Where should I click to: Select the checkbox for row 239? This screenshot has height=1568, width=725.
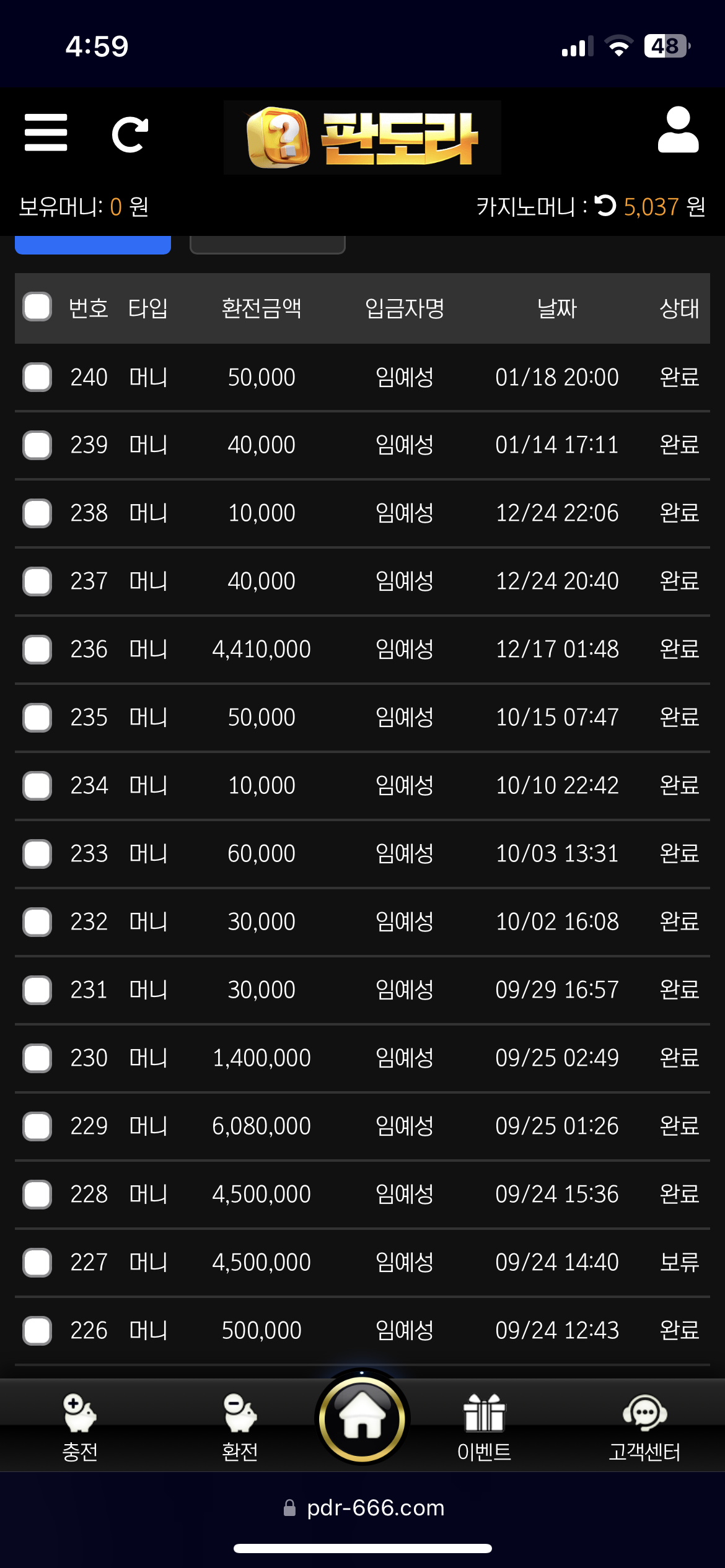[37, 445]
